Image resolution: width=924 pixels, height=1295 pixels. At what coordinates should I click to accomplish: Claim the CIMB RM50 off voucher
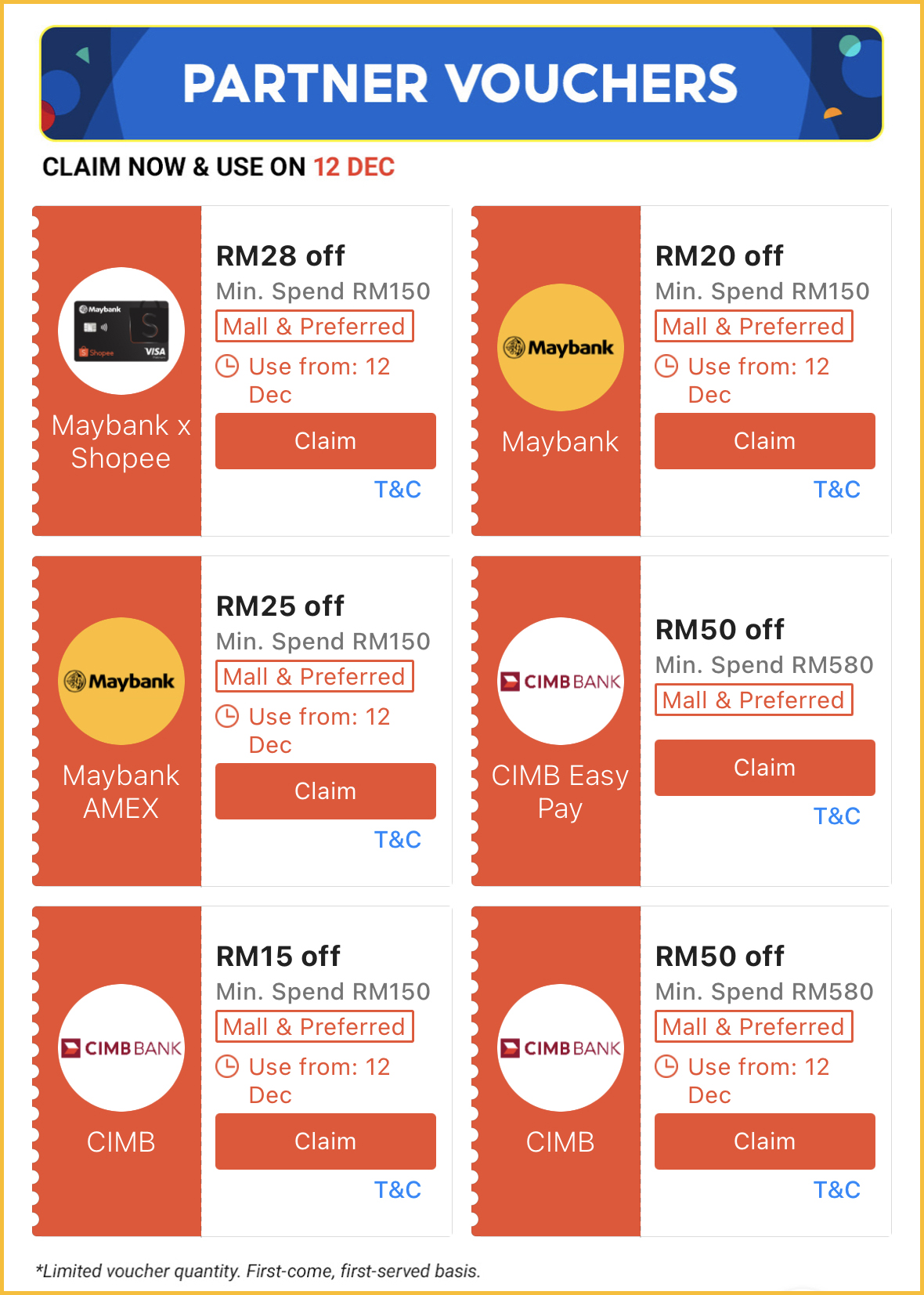pyautogui.click(x=764, y=1141)
